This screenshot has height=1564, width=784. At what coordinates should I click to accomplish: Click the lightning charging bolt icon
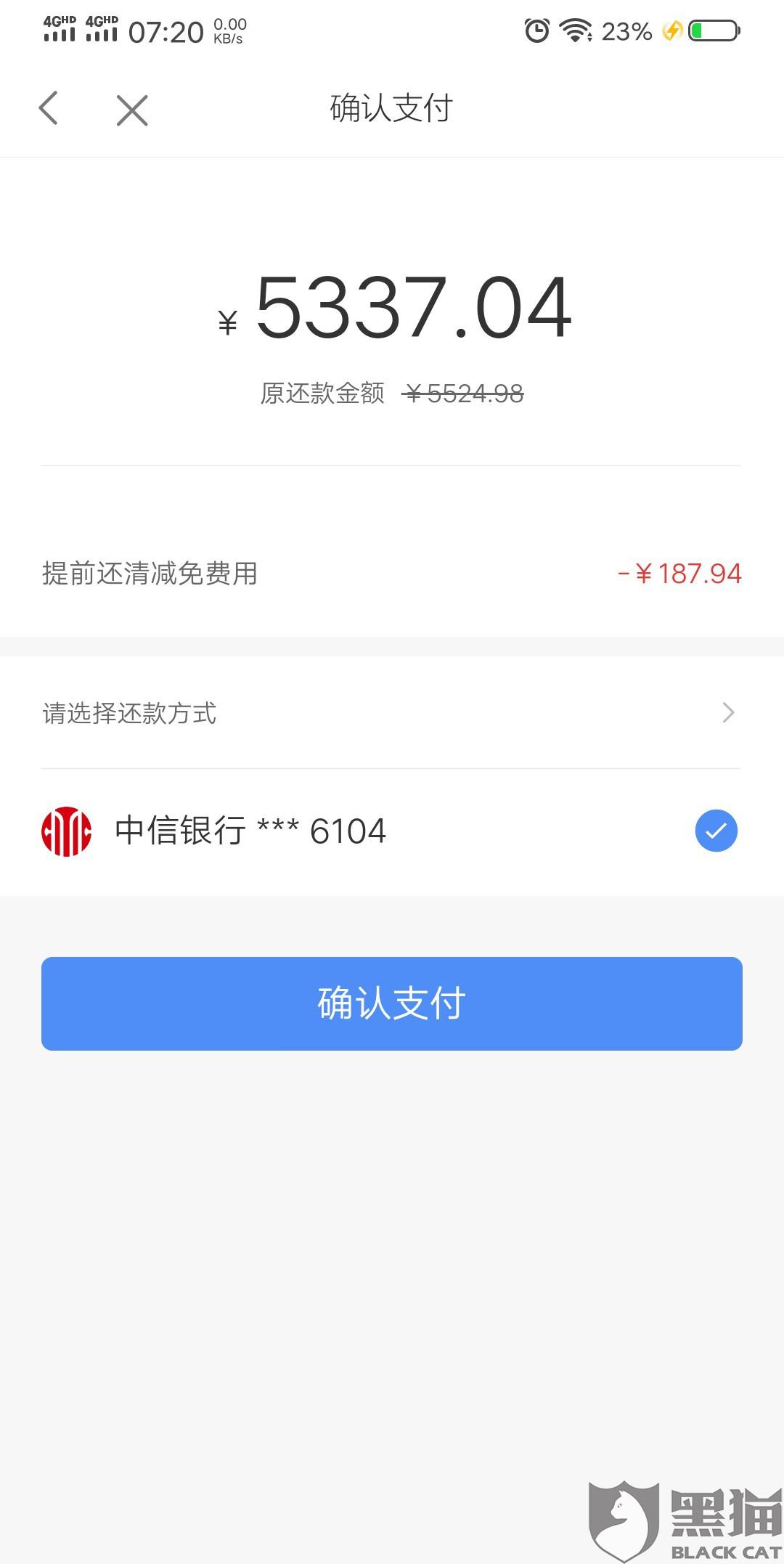[x=671, y=32]
